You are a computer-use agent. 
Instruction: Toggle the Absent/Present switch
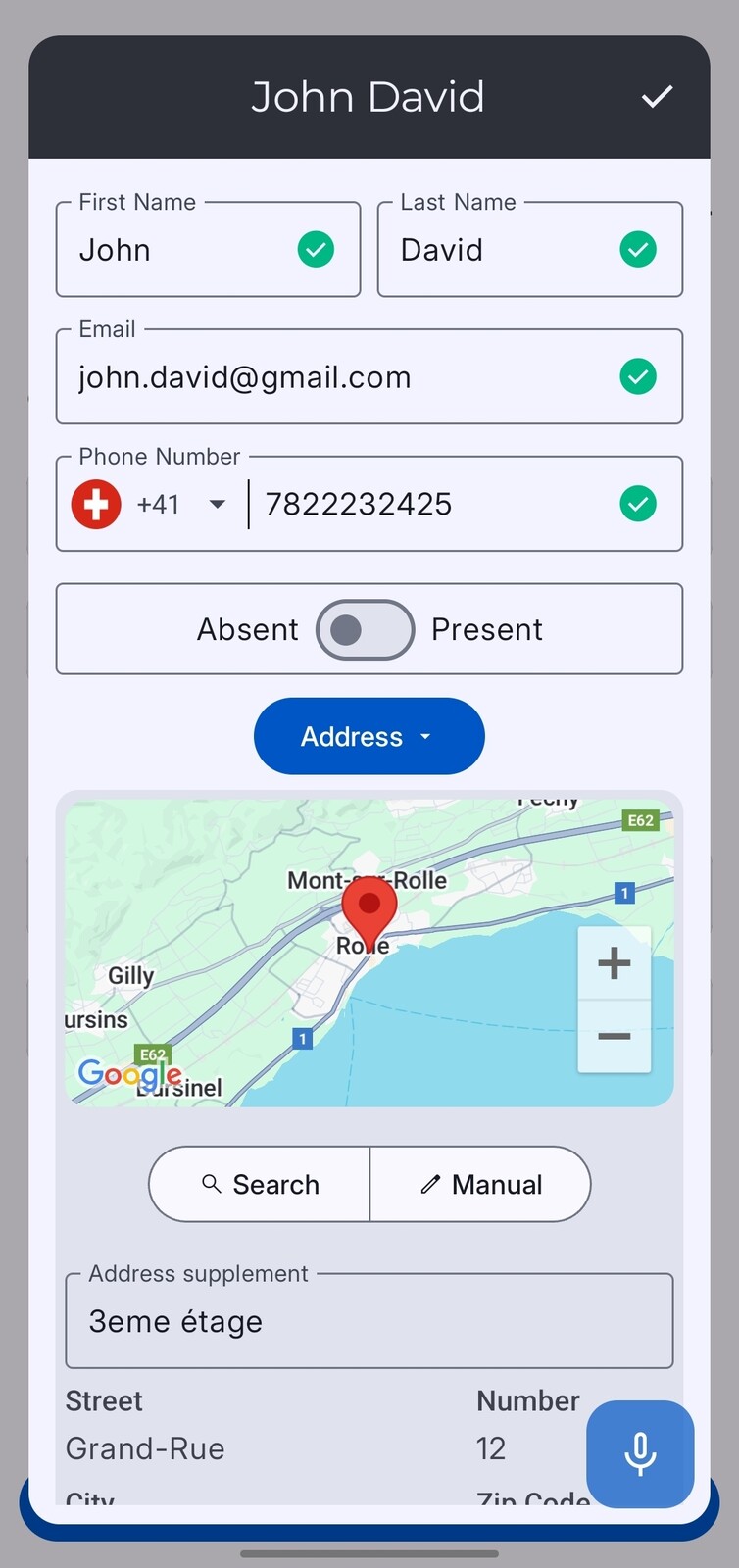click(365, 629)
